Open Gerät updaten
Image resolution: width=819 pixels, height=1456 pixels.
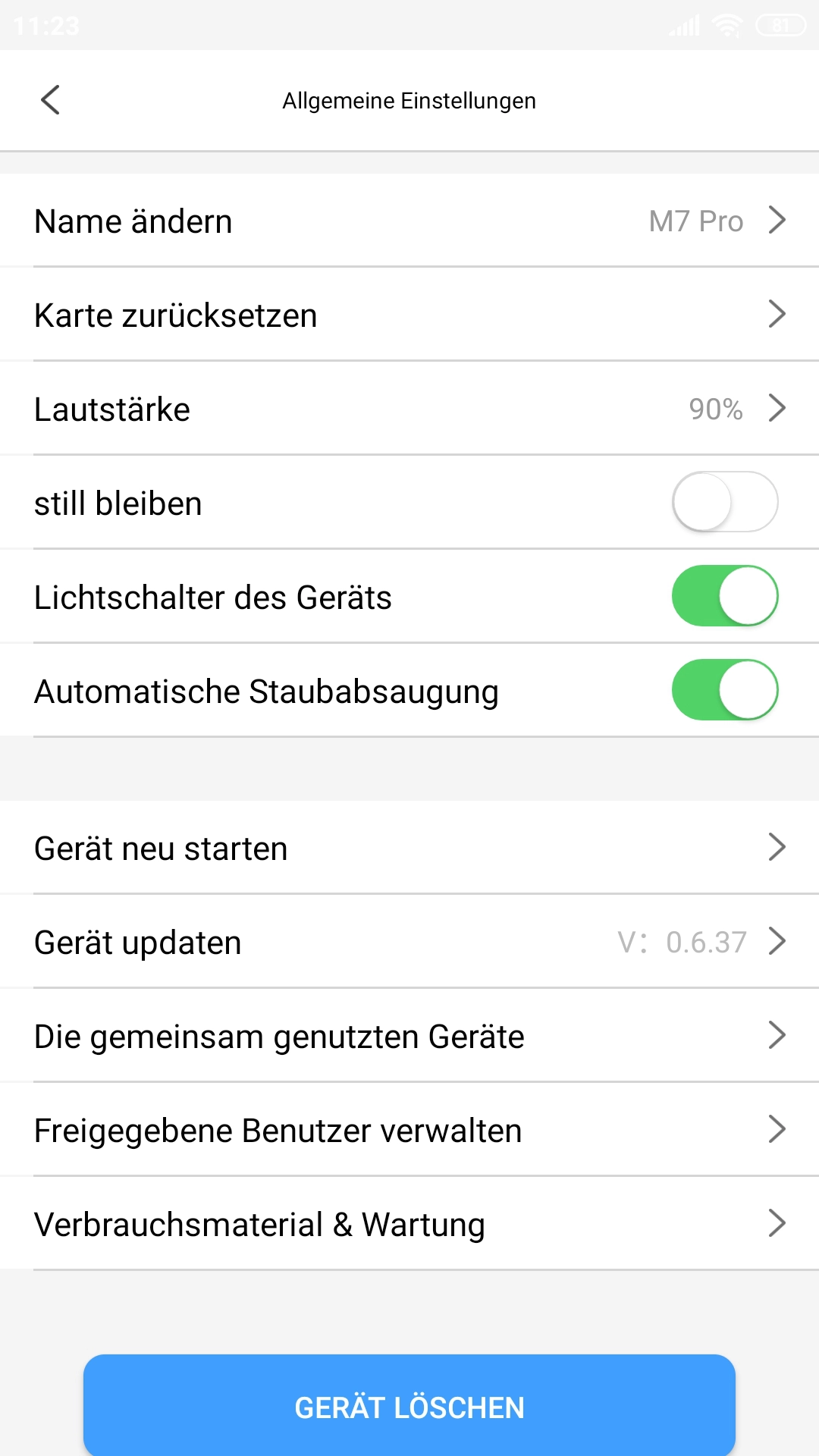coord(409,942)
